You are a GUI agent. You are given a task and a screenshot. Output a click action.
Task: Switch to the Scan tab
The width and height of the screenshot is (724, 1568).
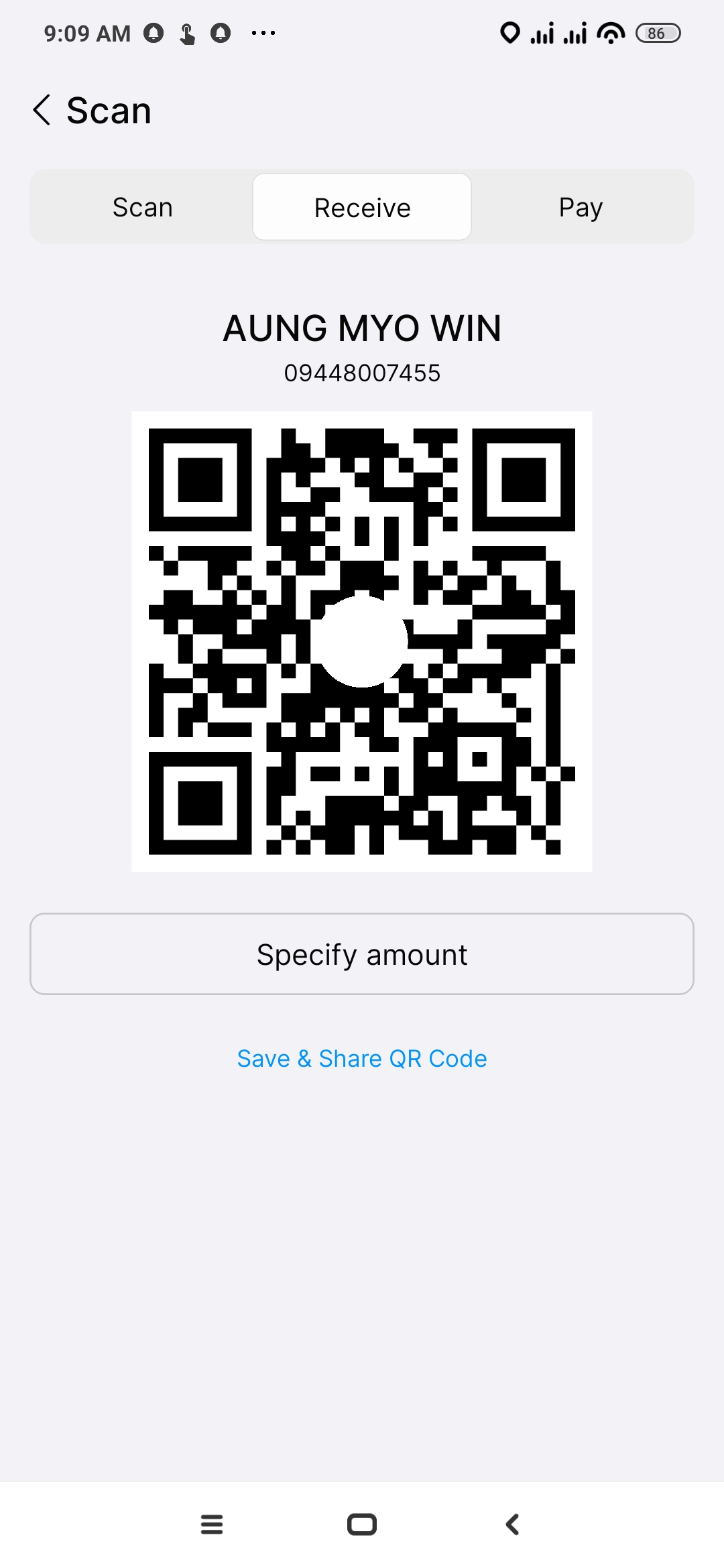pos(142,207)
